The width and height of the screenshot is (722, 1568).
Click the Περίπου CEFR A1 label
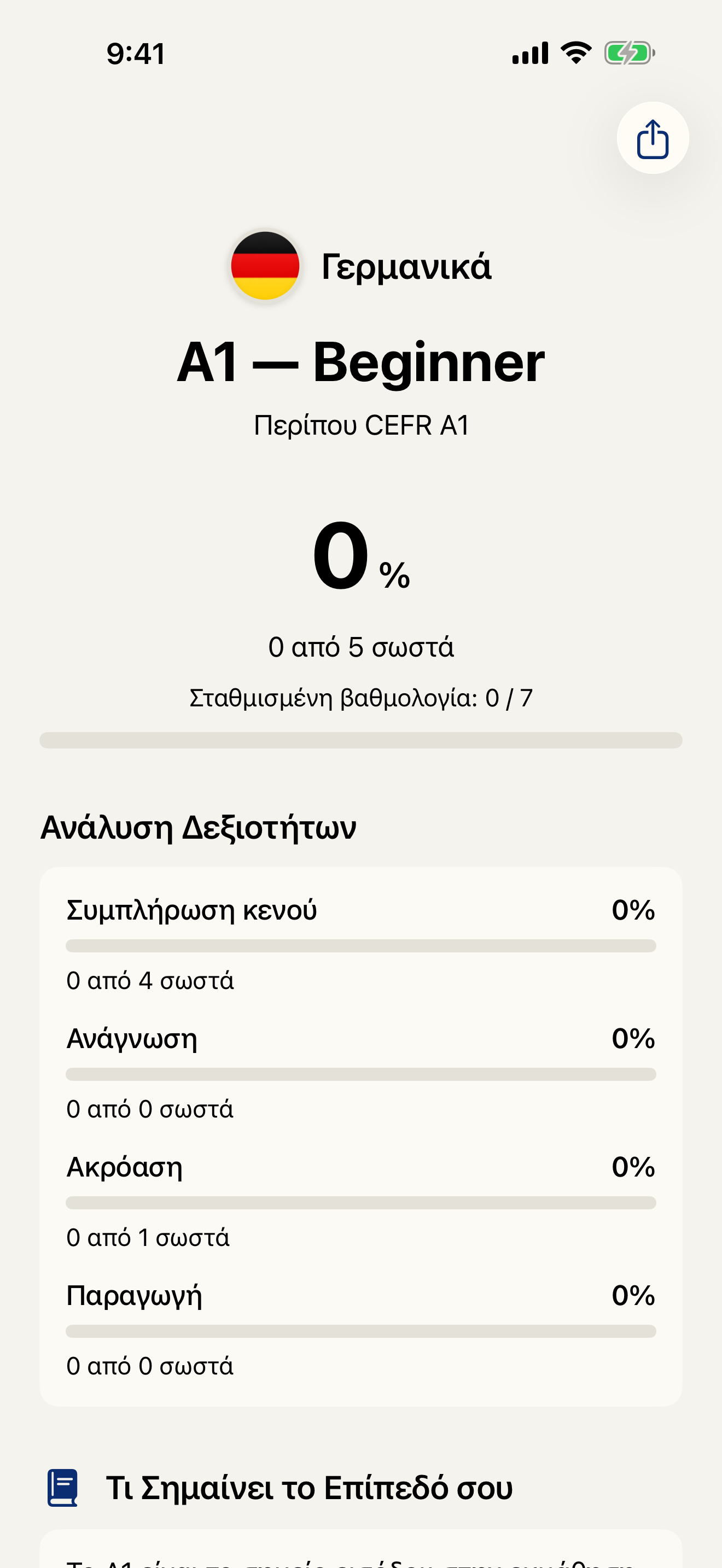pos(361,424)
